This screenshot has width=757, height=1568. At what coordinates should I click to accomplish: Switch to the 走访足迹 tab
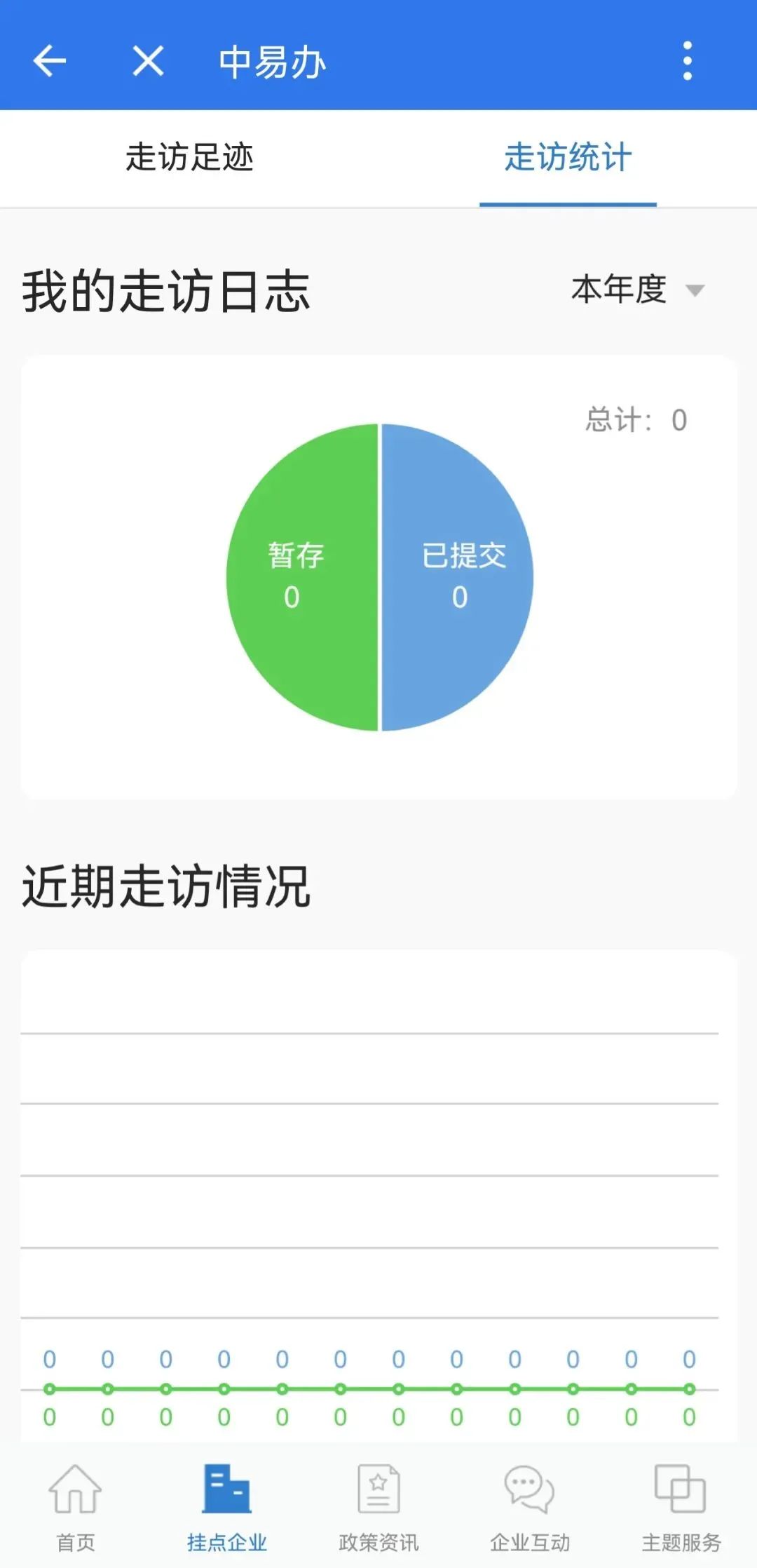(189, 157)
